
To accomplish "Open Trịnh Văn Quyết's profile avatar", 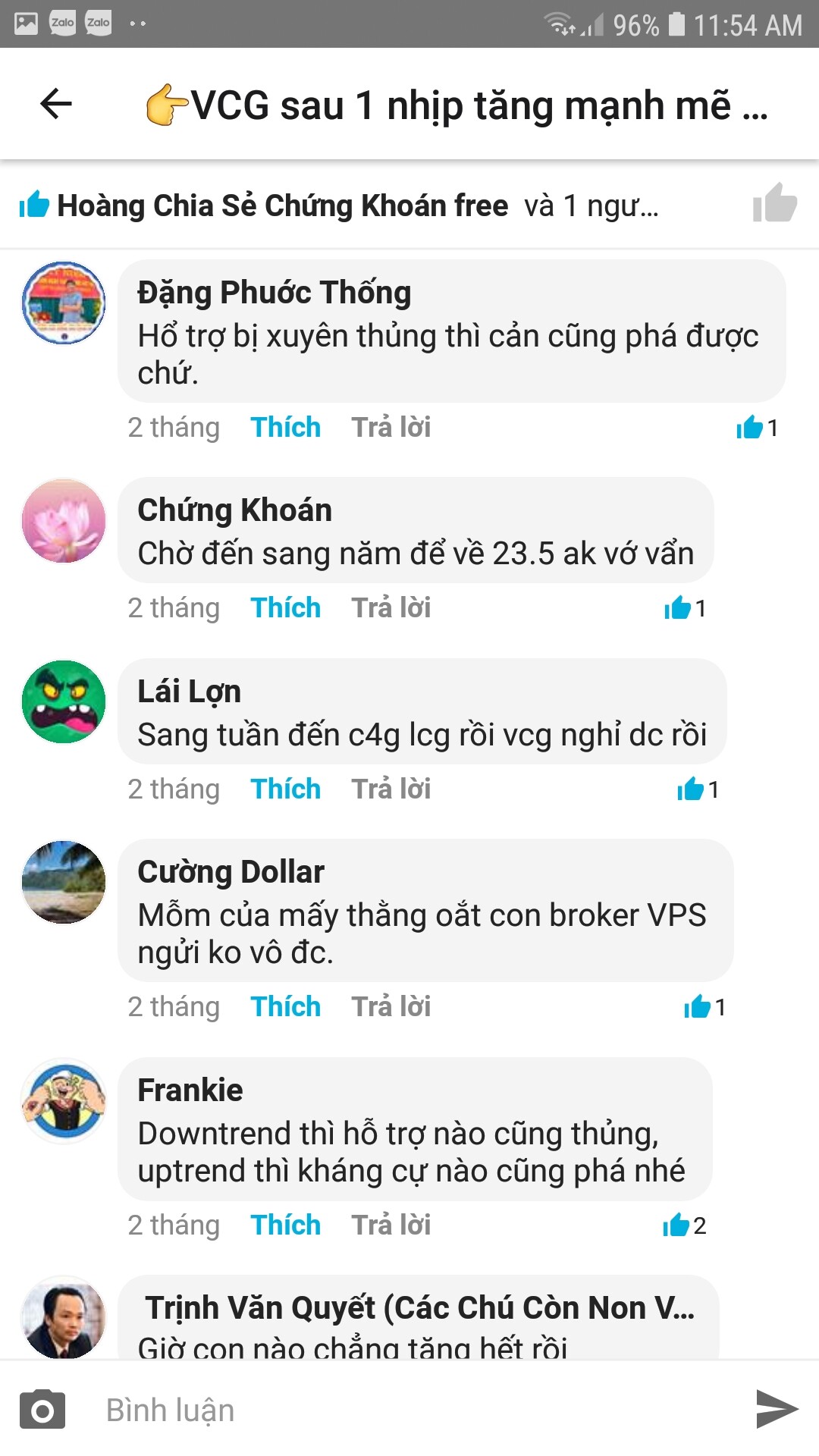I will [64, 1318].
